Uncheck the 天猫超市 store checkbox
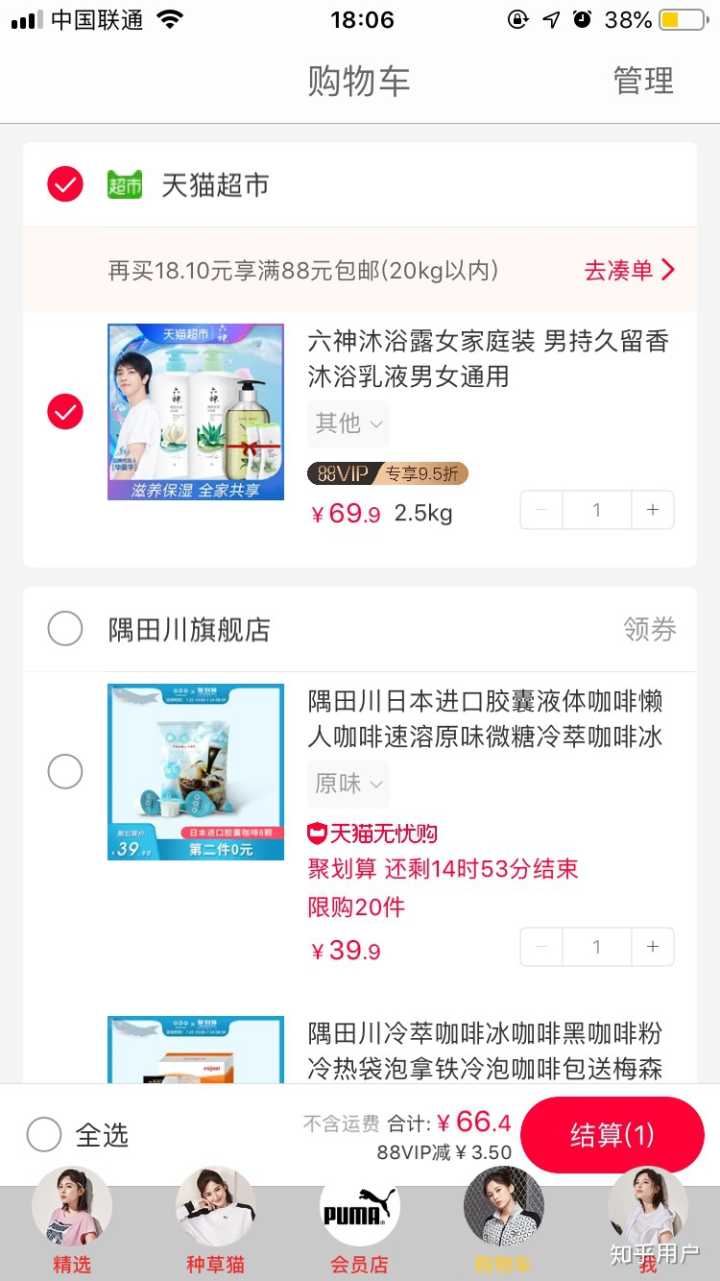The image size is (720, 1281). [65, 184]
